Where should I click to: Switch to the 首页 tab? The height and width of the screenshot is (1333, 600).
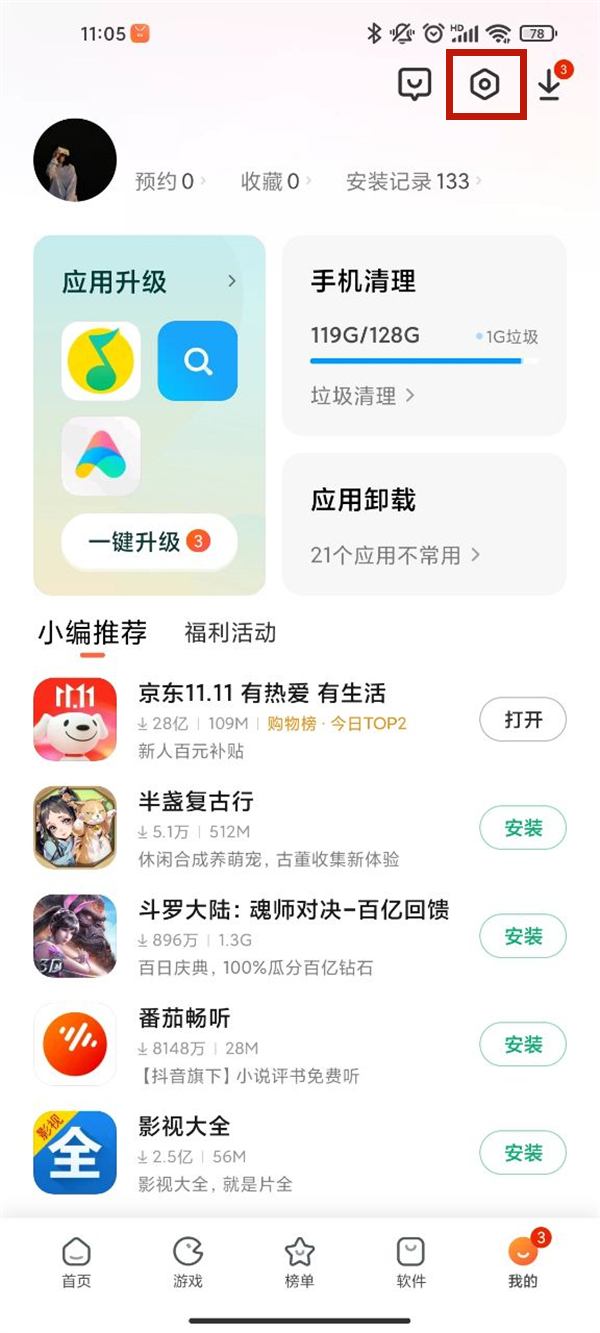(76, 1261)
